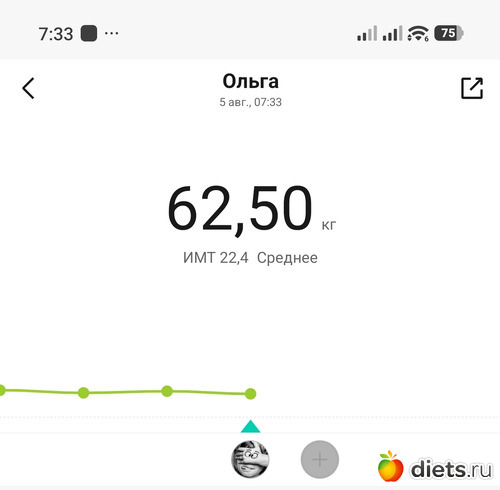Select Ольга's profile avatar
Viewport: 500px width, 490px height.
click(x=250, y=459)
